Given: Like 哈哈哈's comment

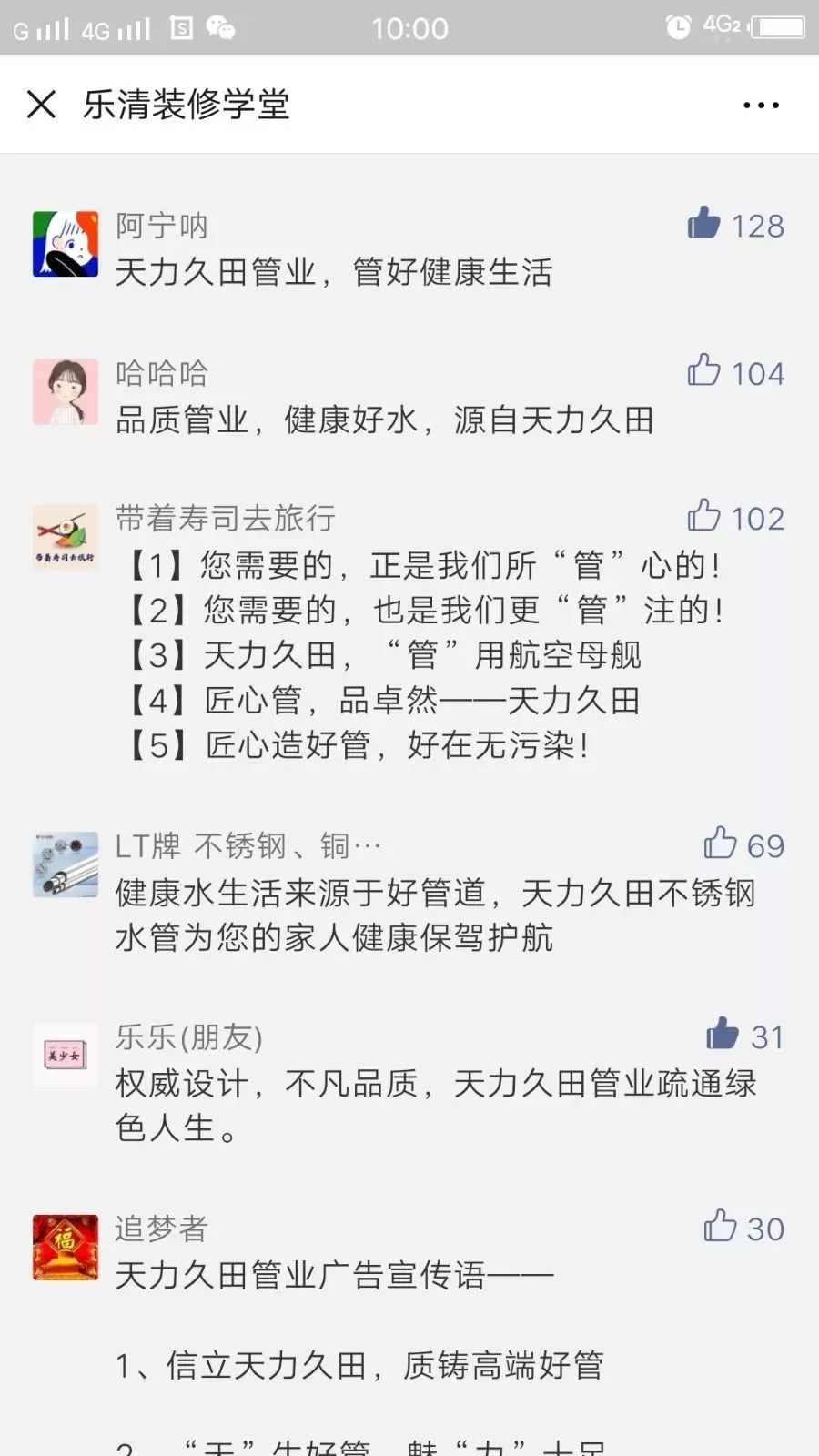Looking at the screenshot, I should point(704,370).
